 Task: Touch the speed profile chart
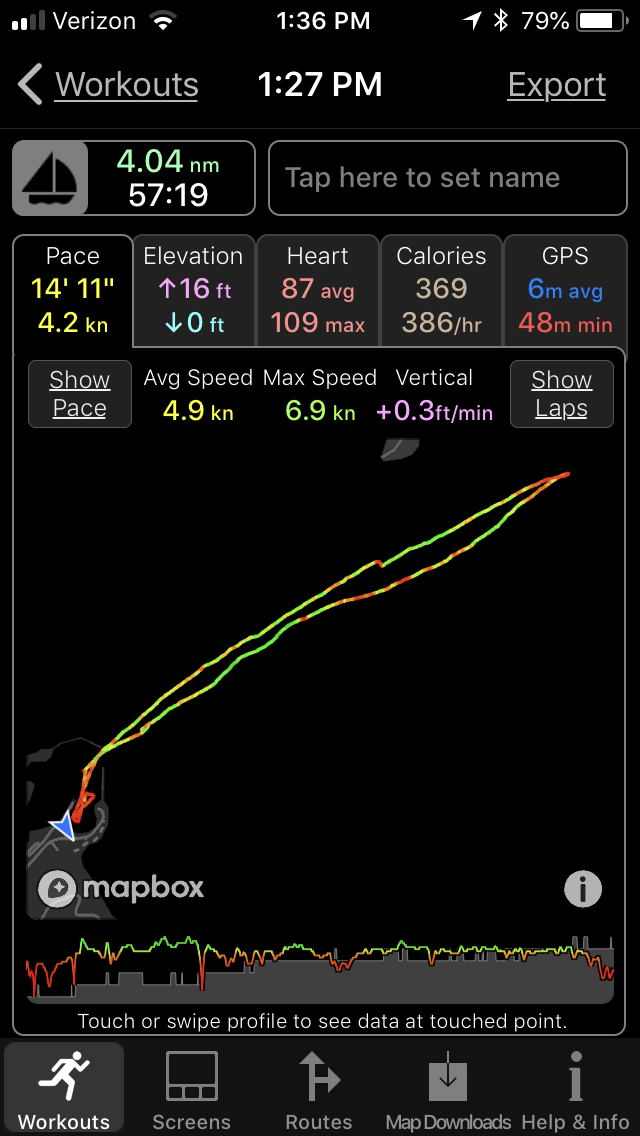point(320,967)
